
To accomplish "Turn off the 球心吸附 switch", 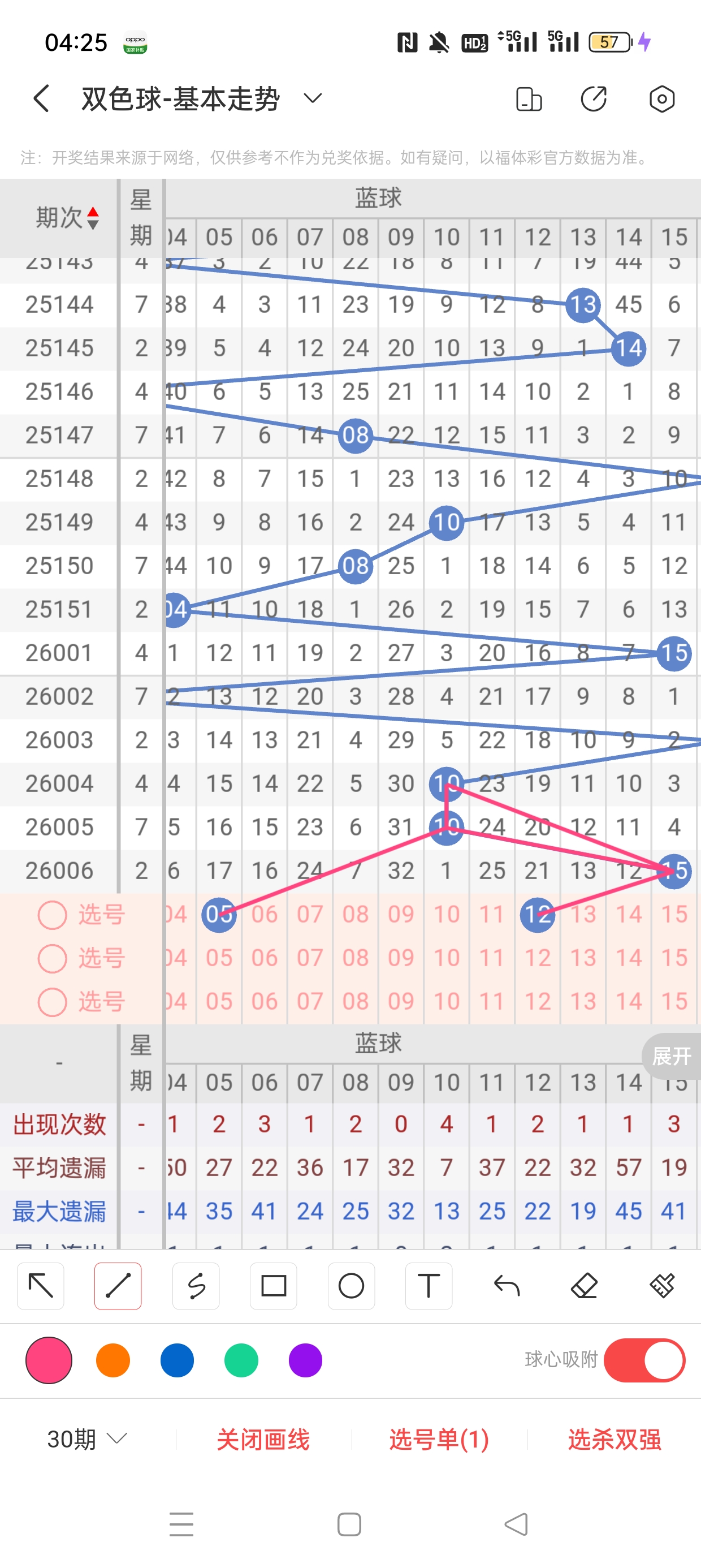I will tap(644, 1360).
